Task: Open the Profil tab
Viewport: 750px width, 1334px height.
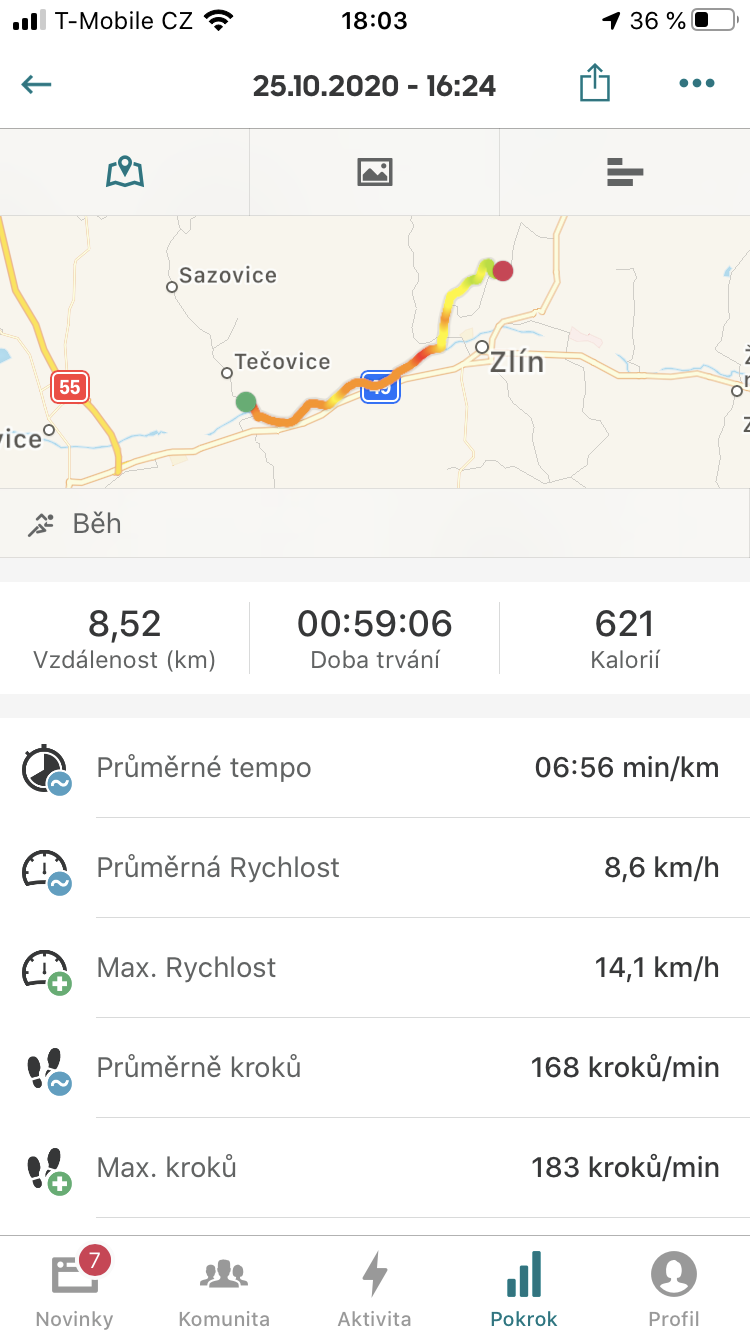Action: pyautogui.click(x=674, y=1287)
